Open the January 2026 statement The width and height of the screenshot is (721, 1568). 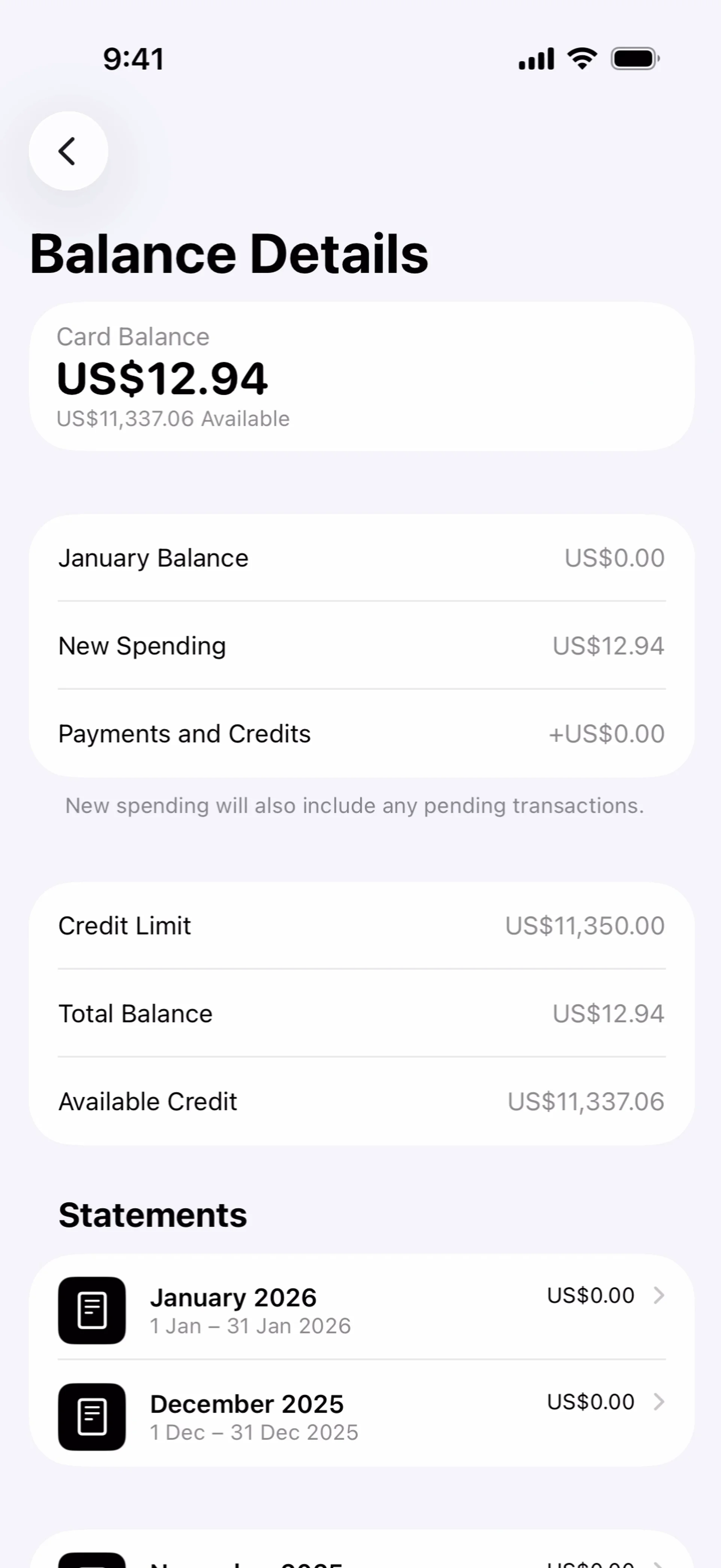pyautogui.click(x=361, y=1309)
